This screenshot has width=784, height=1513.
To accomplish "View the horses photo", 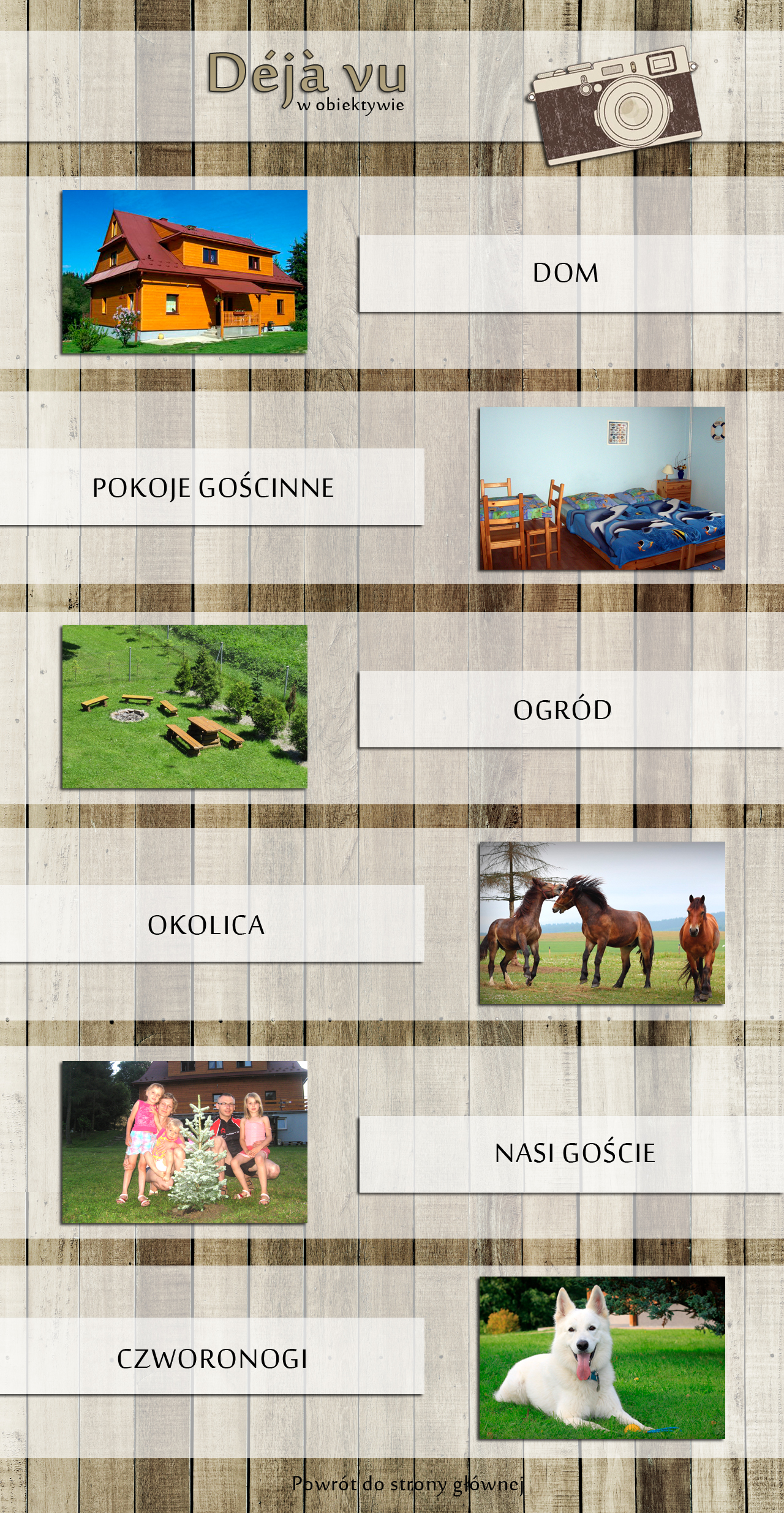I will click(602, 923).
